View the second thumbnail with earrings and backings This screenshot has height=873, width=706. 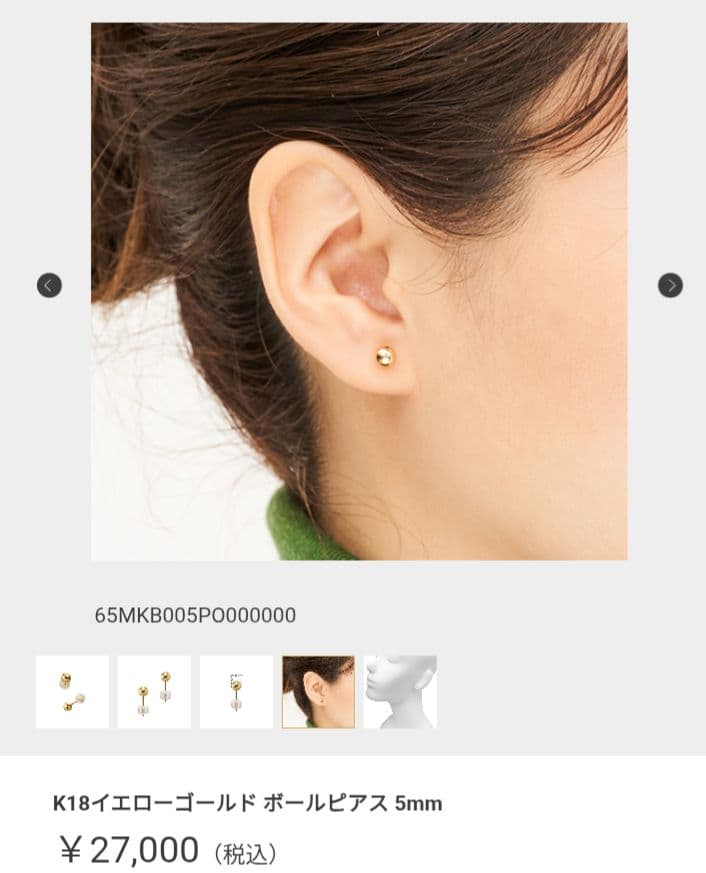click(154, 692)
